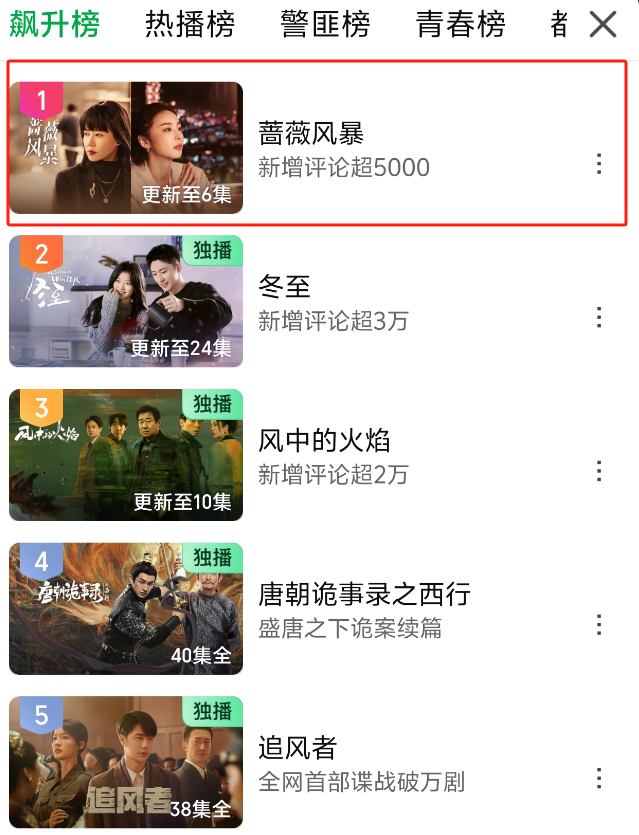Open the drama 冬至
This screenshot has height=835, width=639.
(x=285, y=288)
